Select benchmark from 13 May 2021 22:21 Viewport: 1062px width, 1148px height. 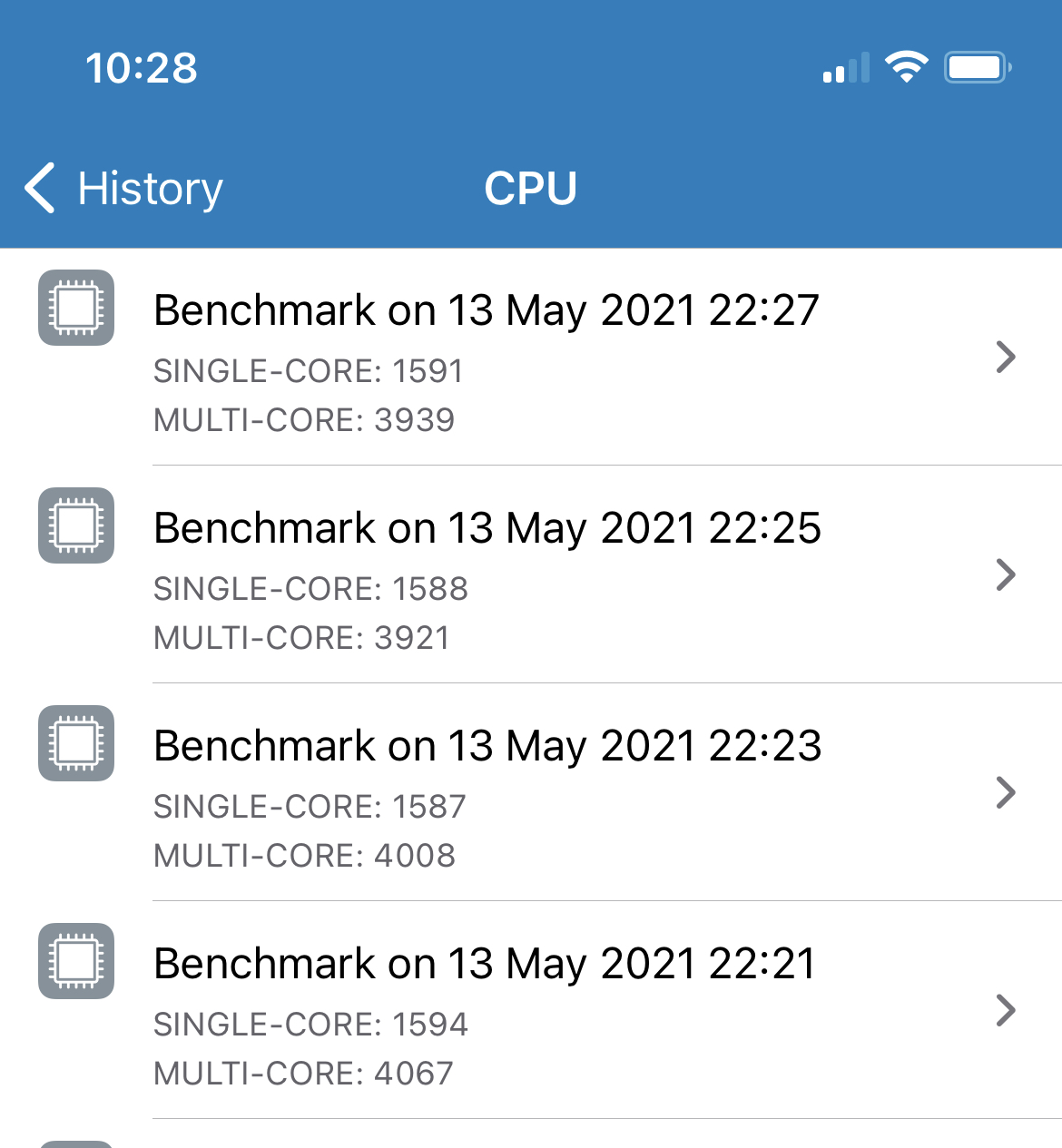(531, 1010)
